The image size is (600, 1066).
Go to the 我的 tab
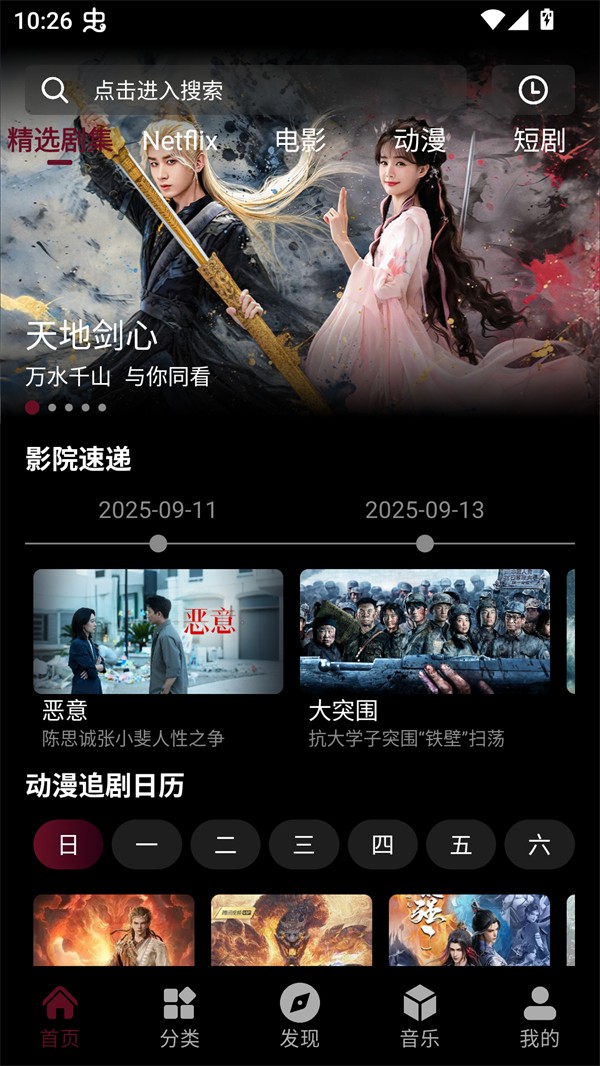tap(539, 1017)
